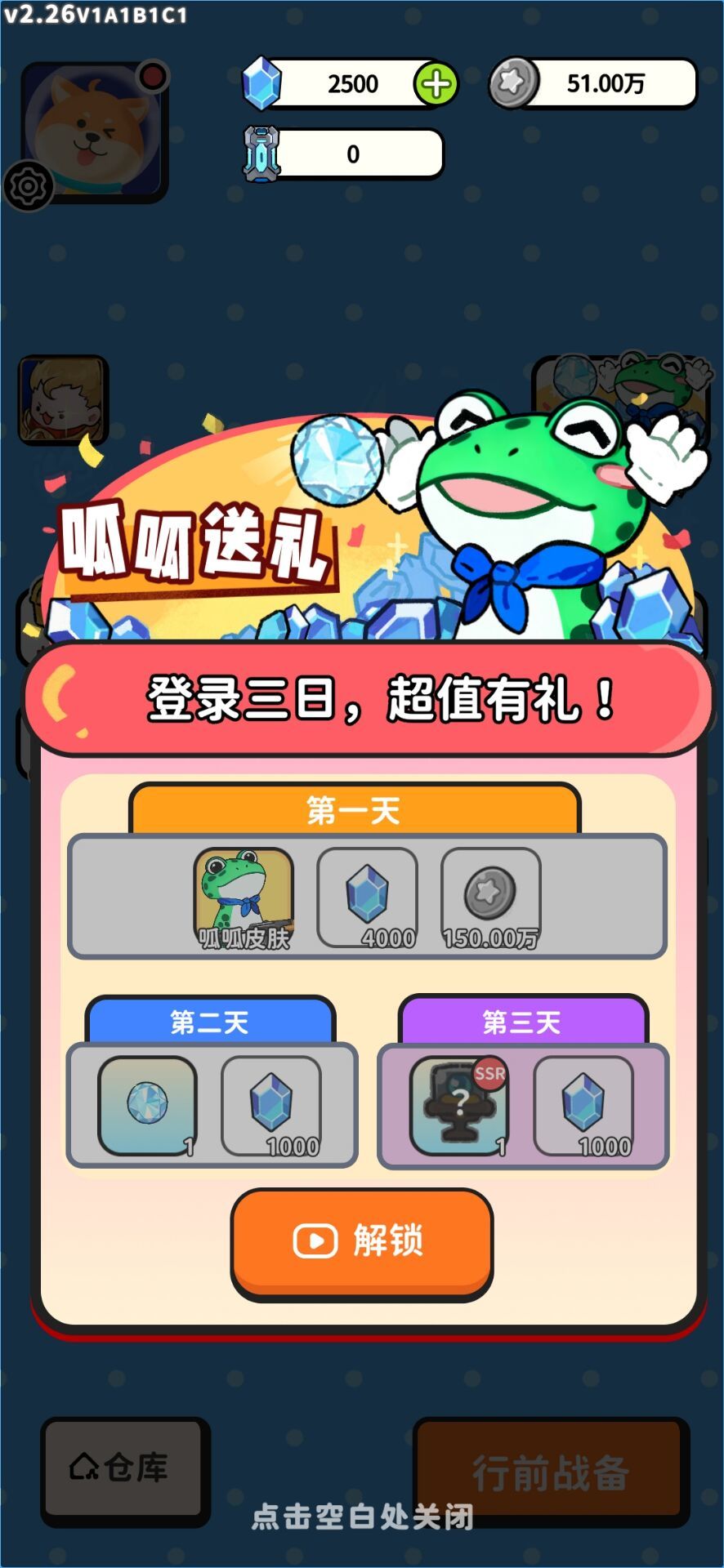The height and width of the screenshot is (1568, 724).
Task: Click the 150.00万 coin reward
Action: [x=490, y=896]
